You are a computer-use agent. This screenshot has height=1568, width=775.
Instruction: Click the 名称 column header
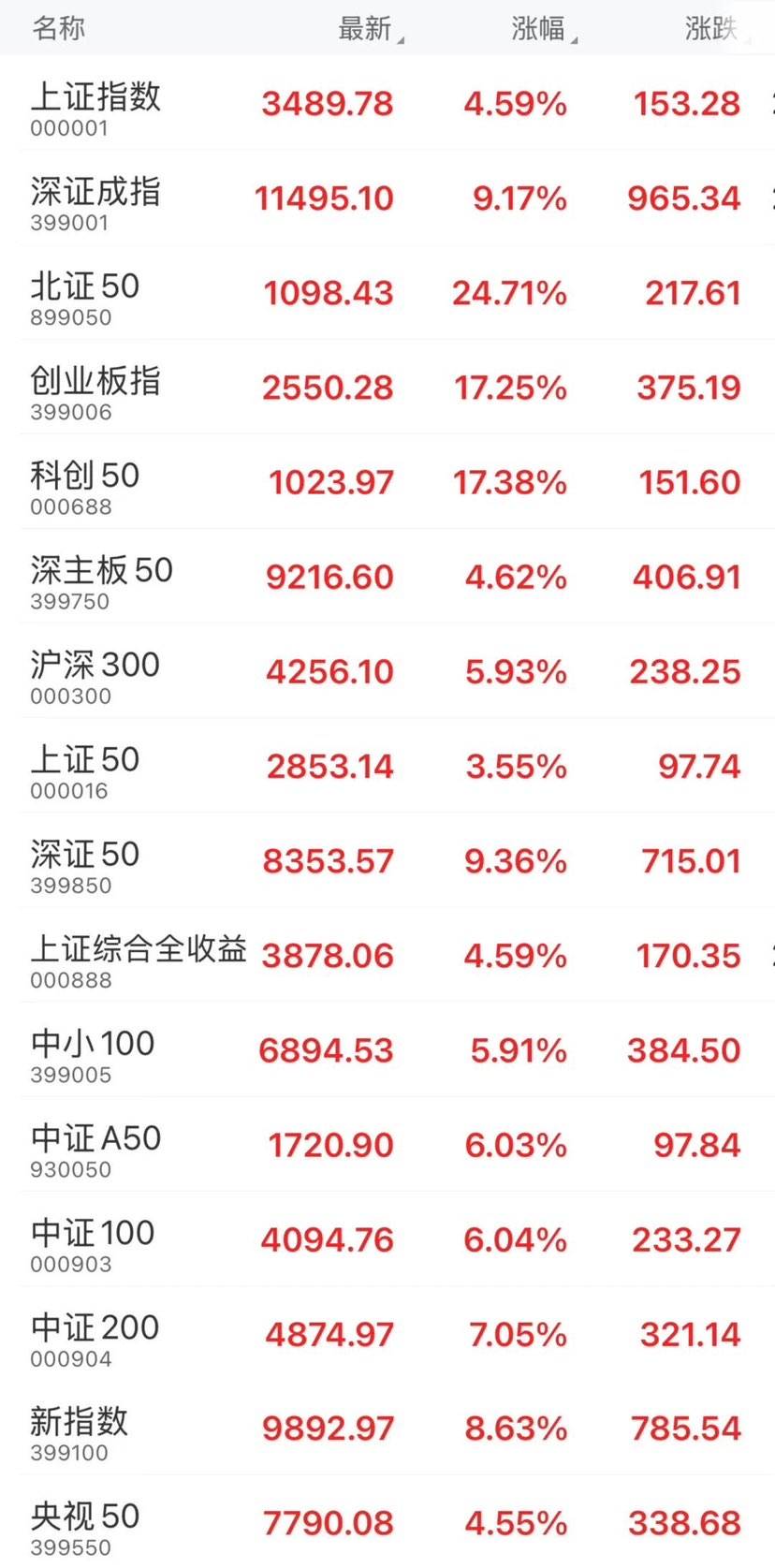(56, 29)
